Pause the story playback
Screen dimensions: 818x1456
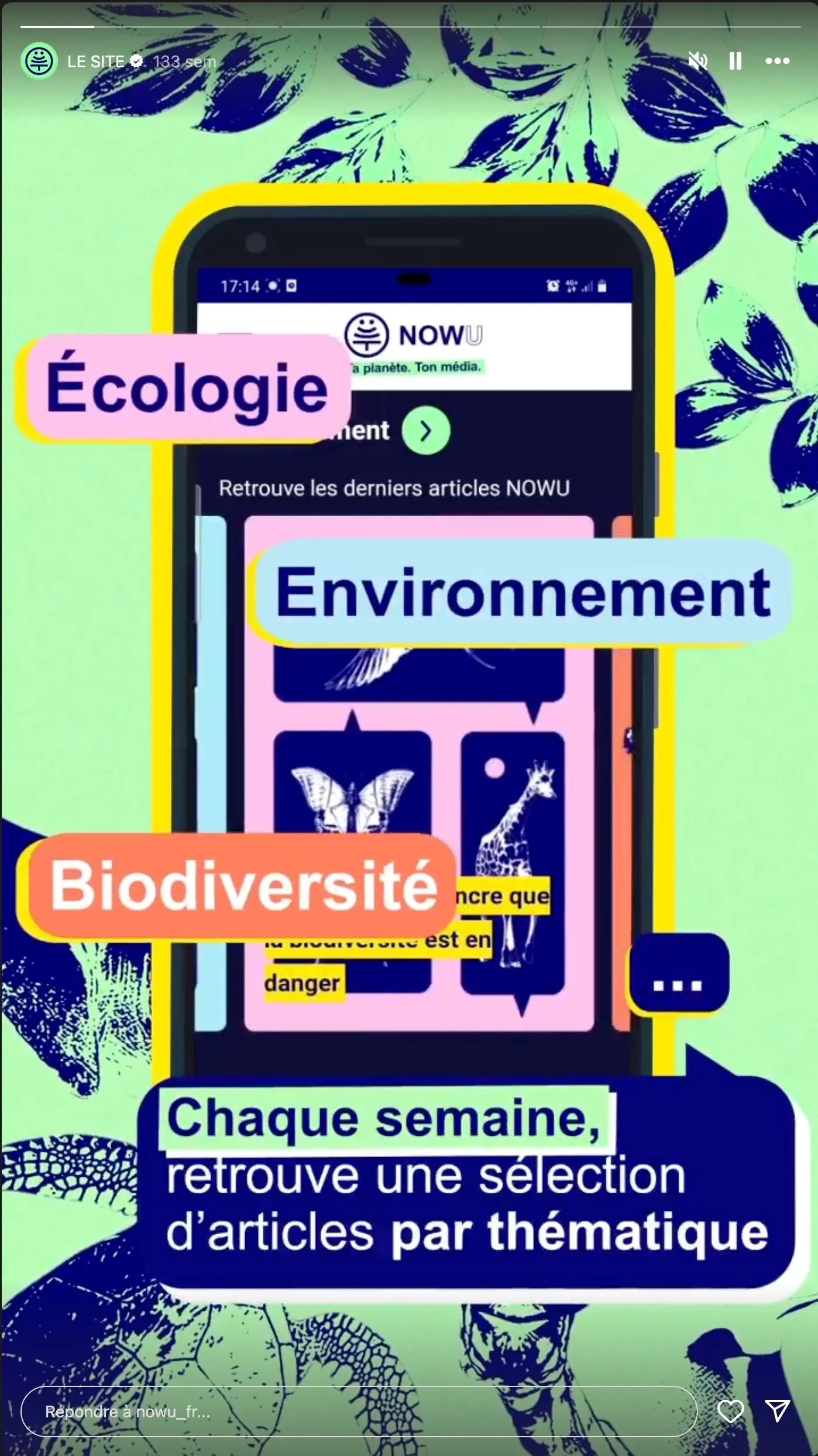[x=735, y=61]
